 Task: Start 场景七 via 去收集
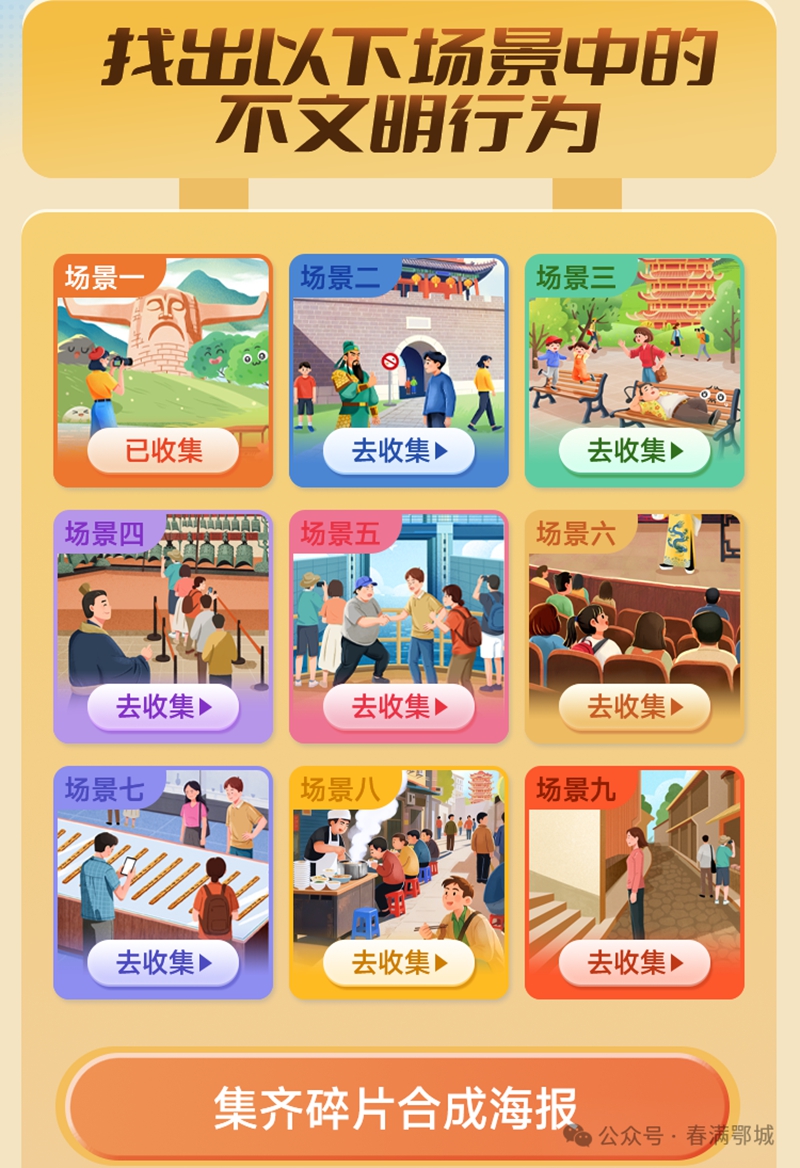163,963
